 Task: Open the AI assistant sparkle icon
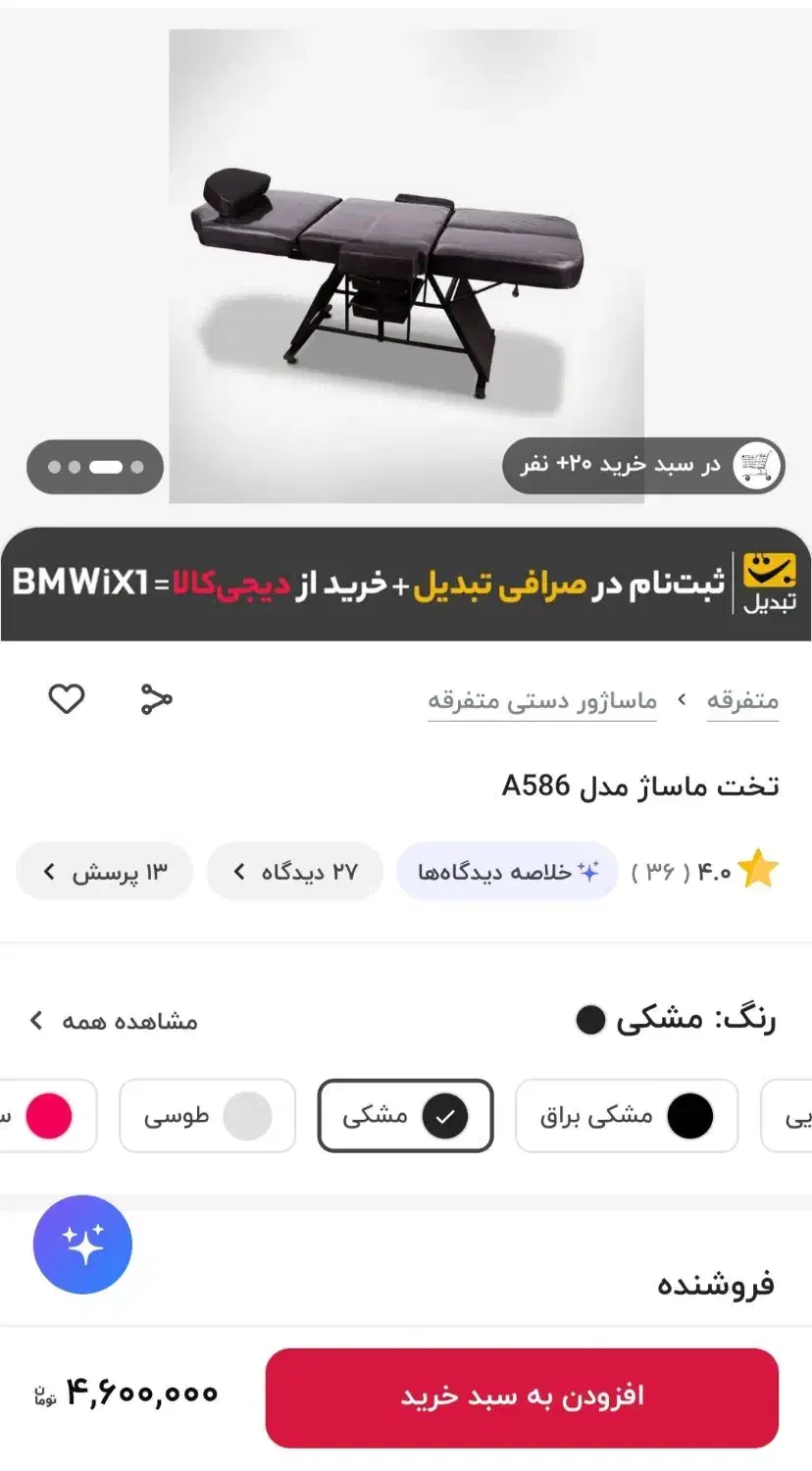82,1243
